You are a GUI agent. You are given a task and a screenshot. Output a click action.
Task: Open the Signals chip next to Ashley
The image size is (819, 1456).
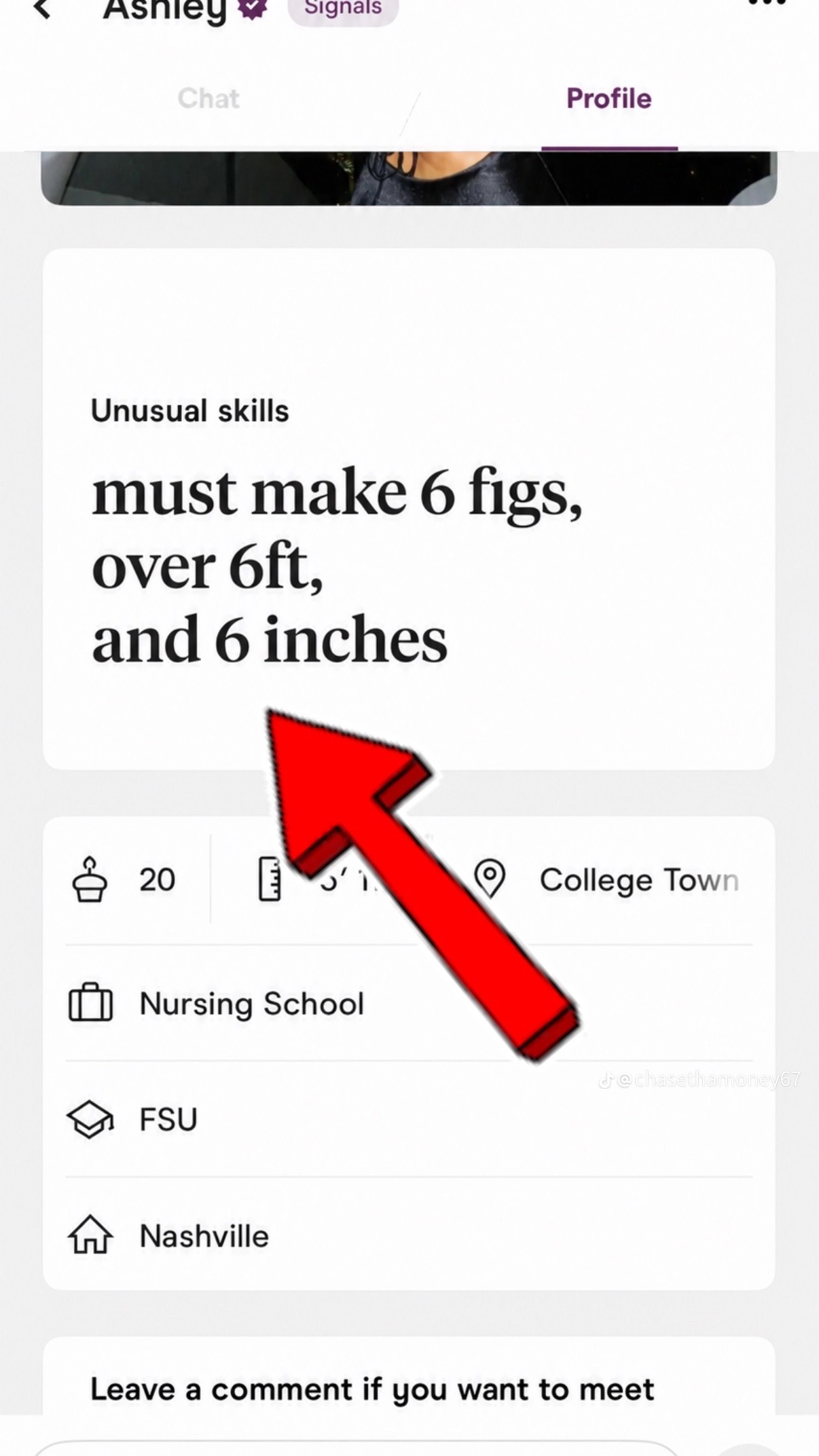[343, 10]
